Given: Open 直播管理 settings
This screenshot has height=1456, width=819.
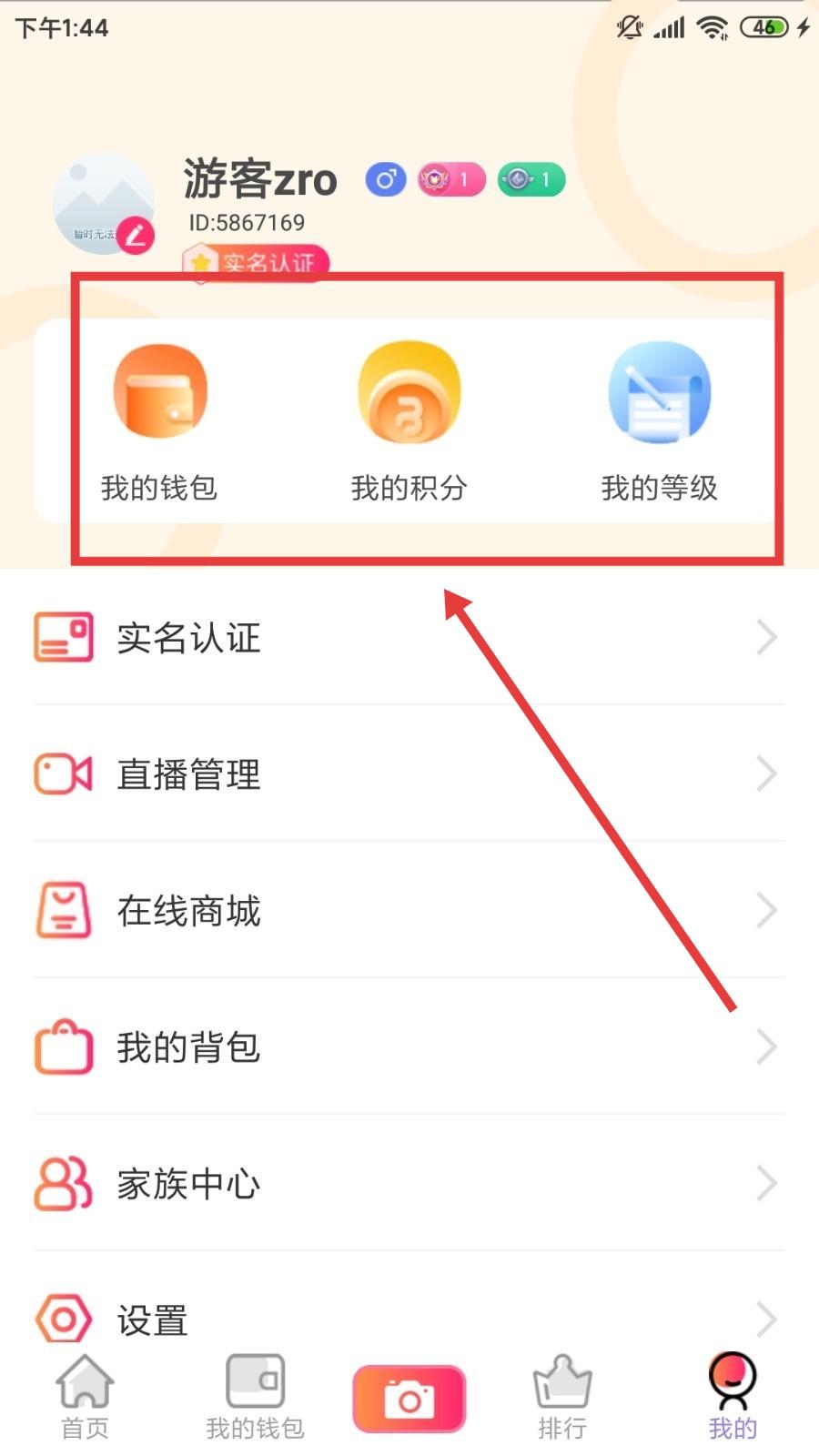Looking at the screenshot, I should (x=409, y=774).
